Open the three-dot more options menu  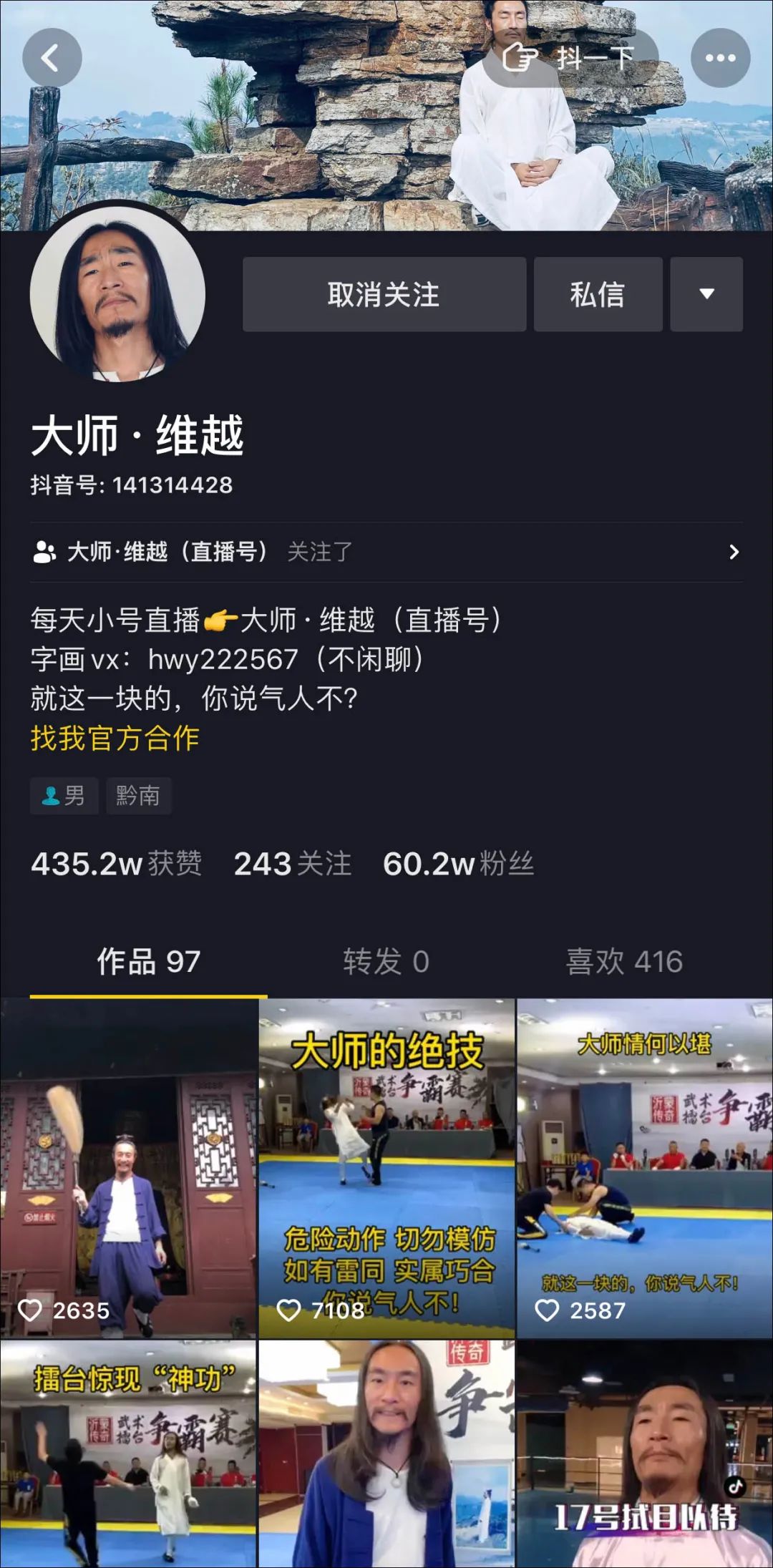[720, 57]
